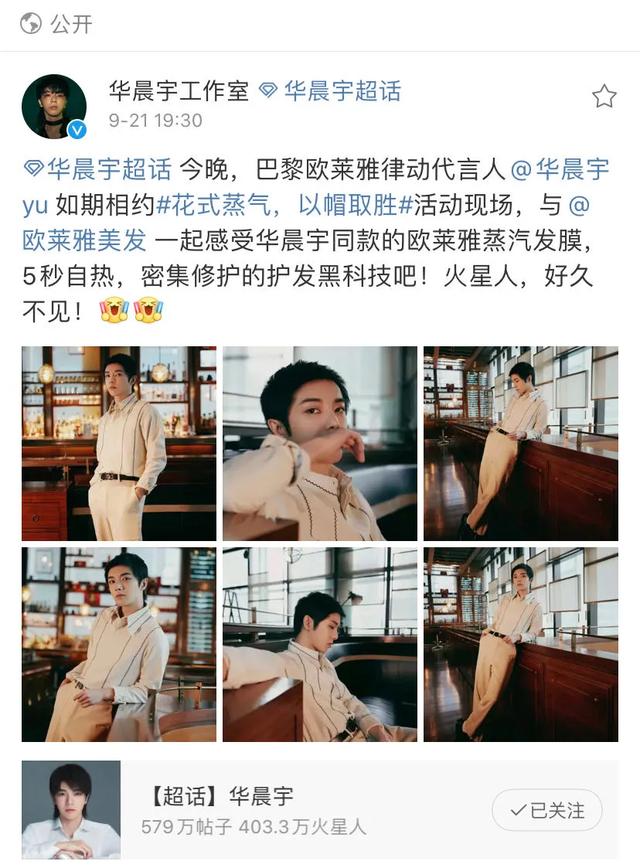This screenshot has height=868, width=640.
Task: Open the @华晨宇yu mention in the post
Action: [560, 169]
